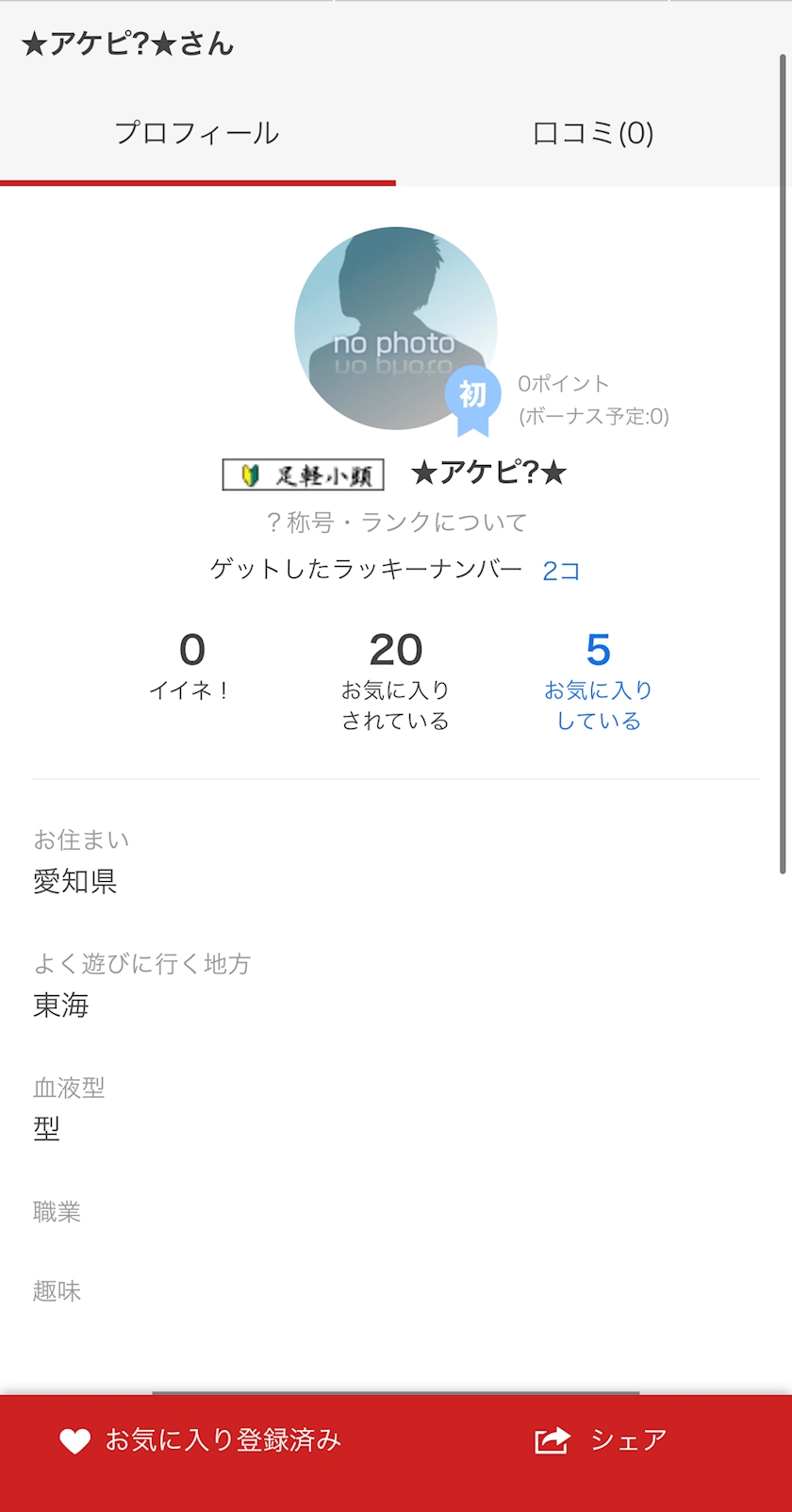The image size is (792, 1512).
Task: Open the 称号・ランクについて help link
Action: point(397,523)
